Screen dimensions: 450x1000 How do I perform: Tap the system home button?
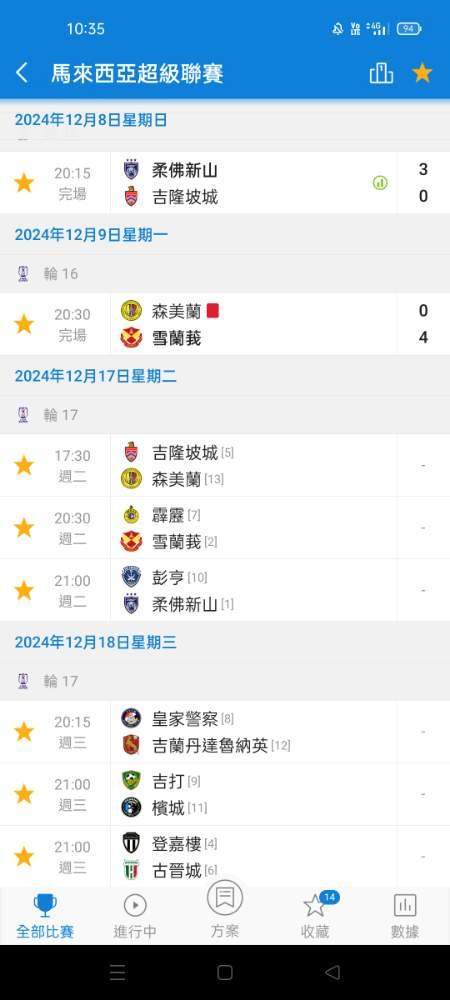coord(225,972)
